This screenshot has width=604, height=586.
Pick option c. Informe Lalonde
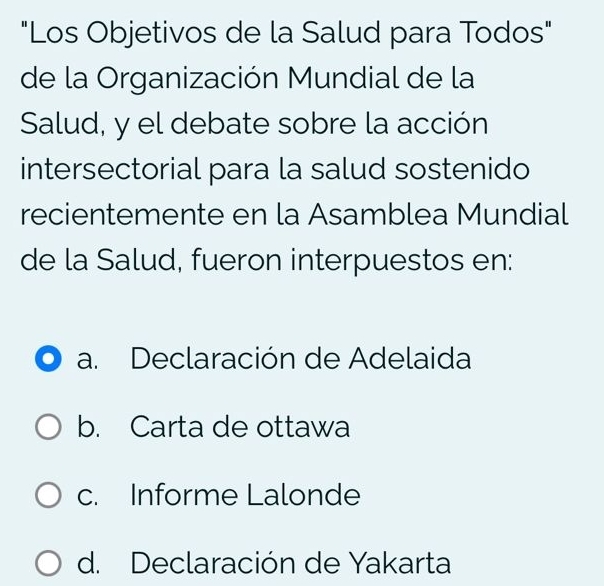48,496
